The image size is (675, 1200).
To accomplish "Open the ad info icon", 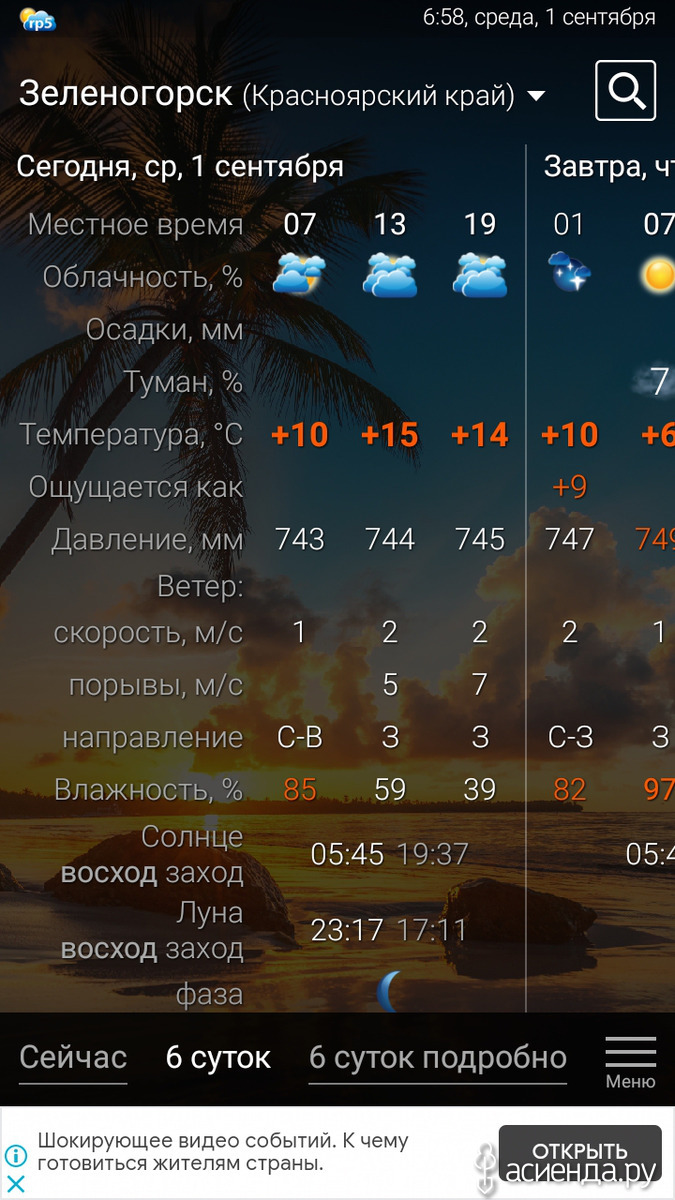I will [15, 1156].
